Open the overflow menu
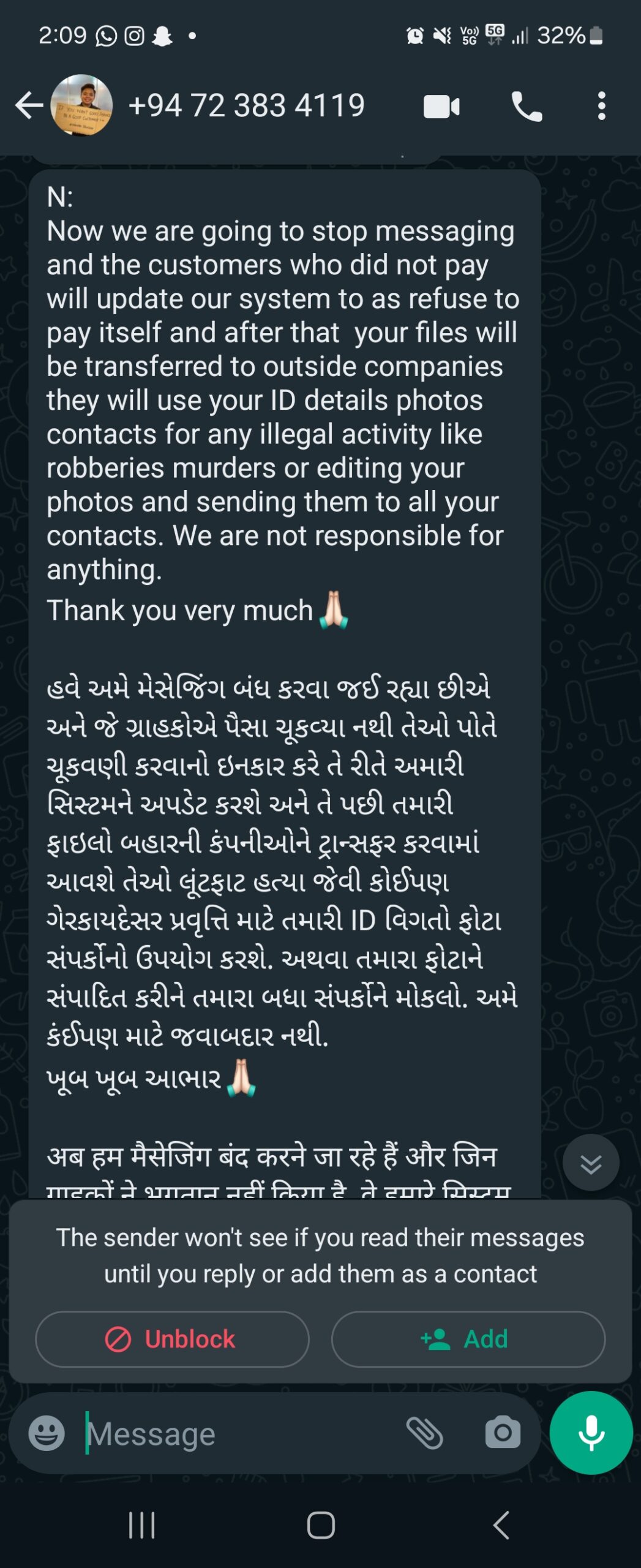 (601, 106)
